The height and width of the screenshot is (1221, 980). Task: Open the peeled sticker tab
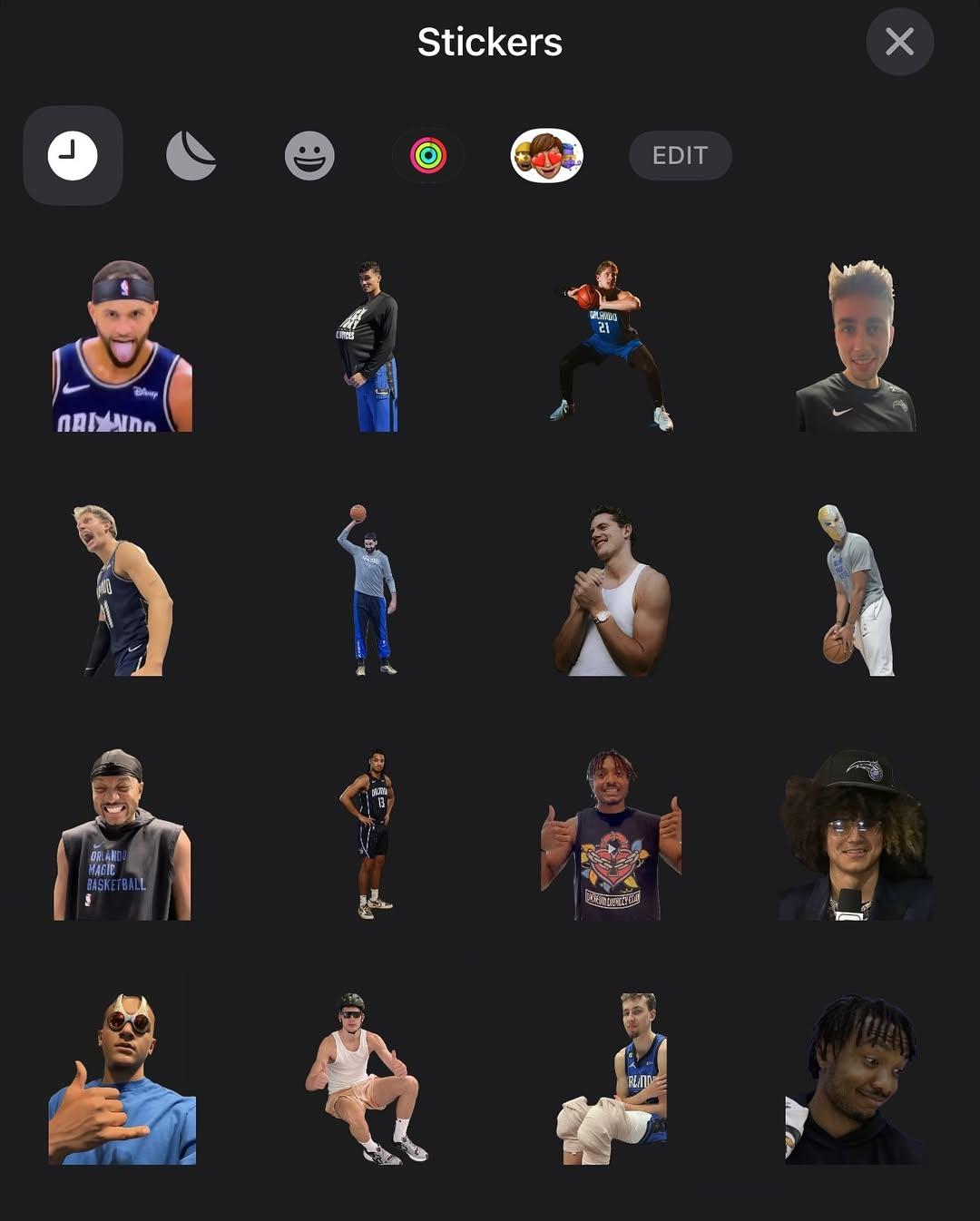pyautogui.click(x=191, y=156)
